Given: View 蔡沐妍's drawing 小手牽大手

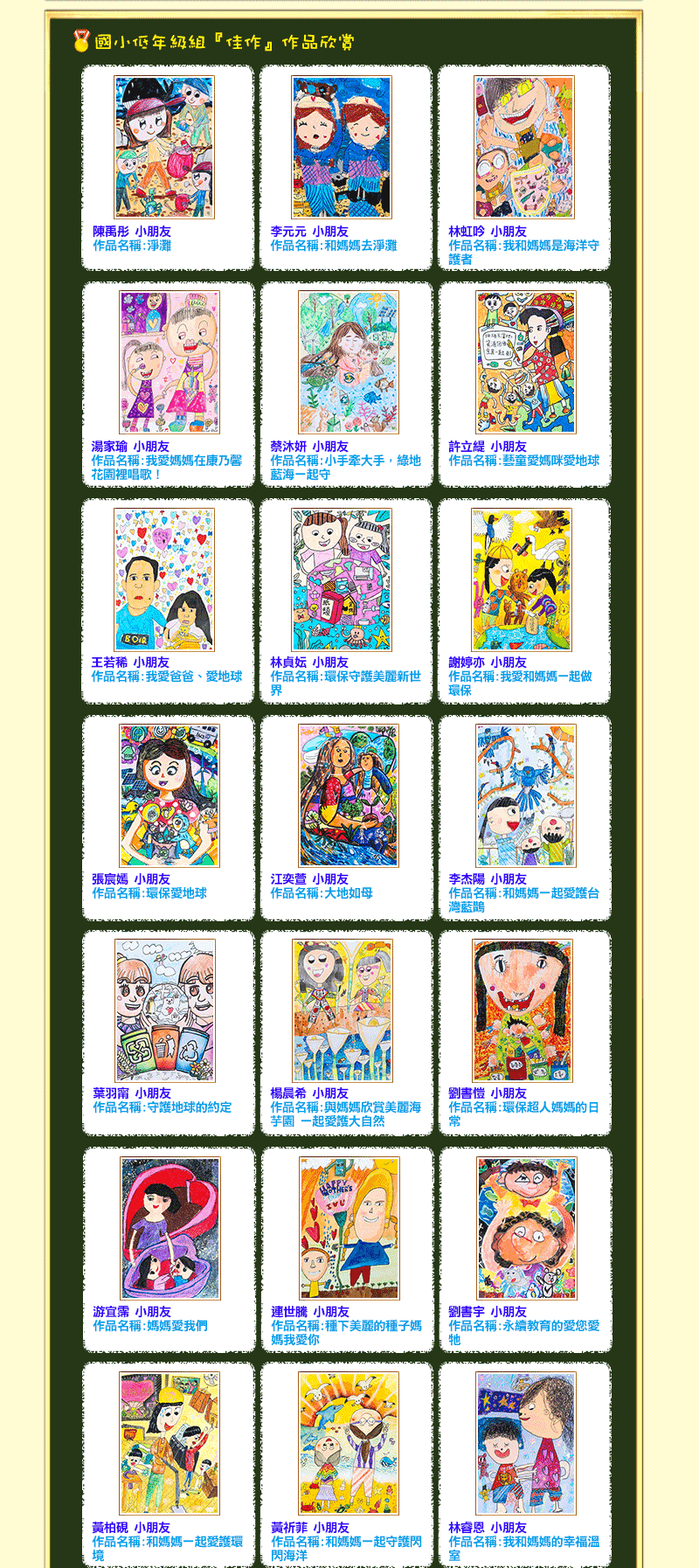Looking at the screenshot, I should (349, 363).
